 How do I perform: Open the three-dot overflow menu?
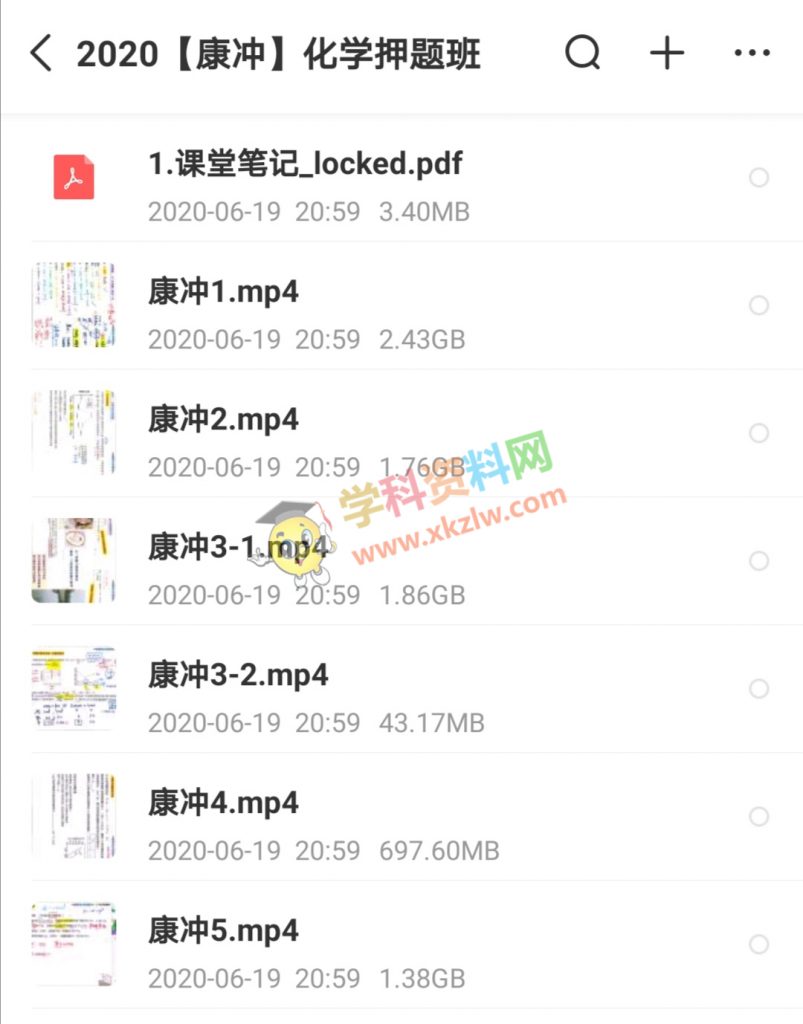752,54
